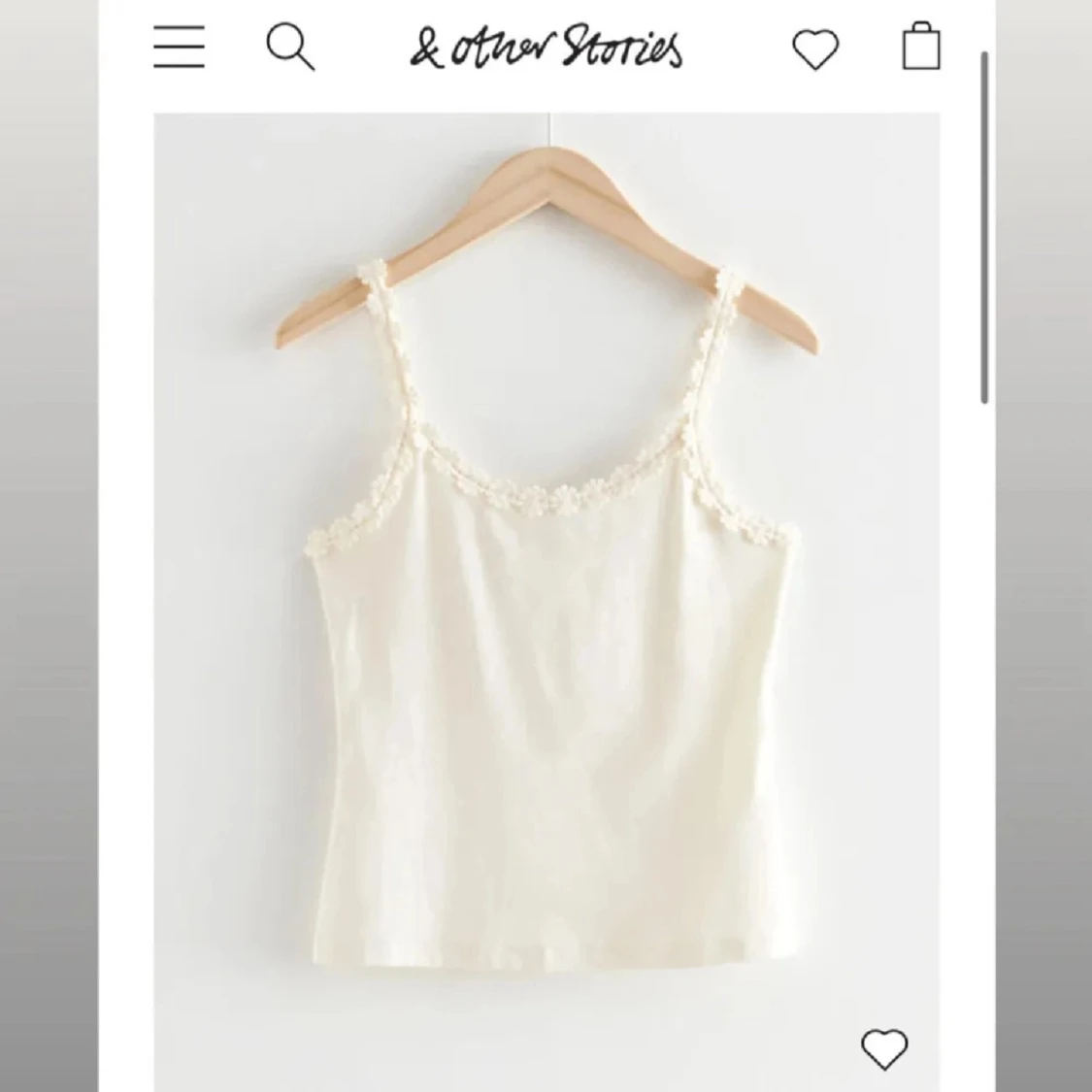Save the top with the image heart icon

pyautogui.click(x=884, y=1048)
